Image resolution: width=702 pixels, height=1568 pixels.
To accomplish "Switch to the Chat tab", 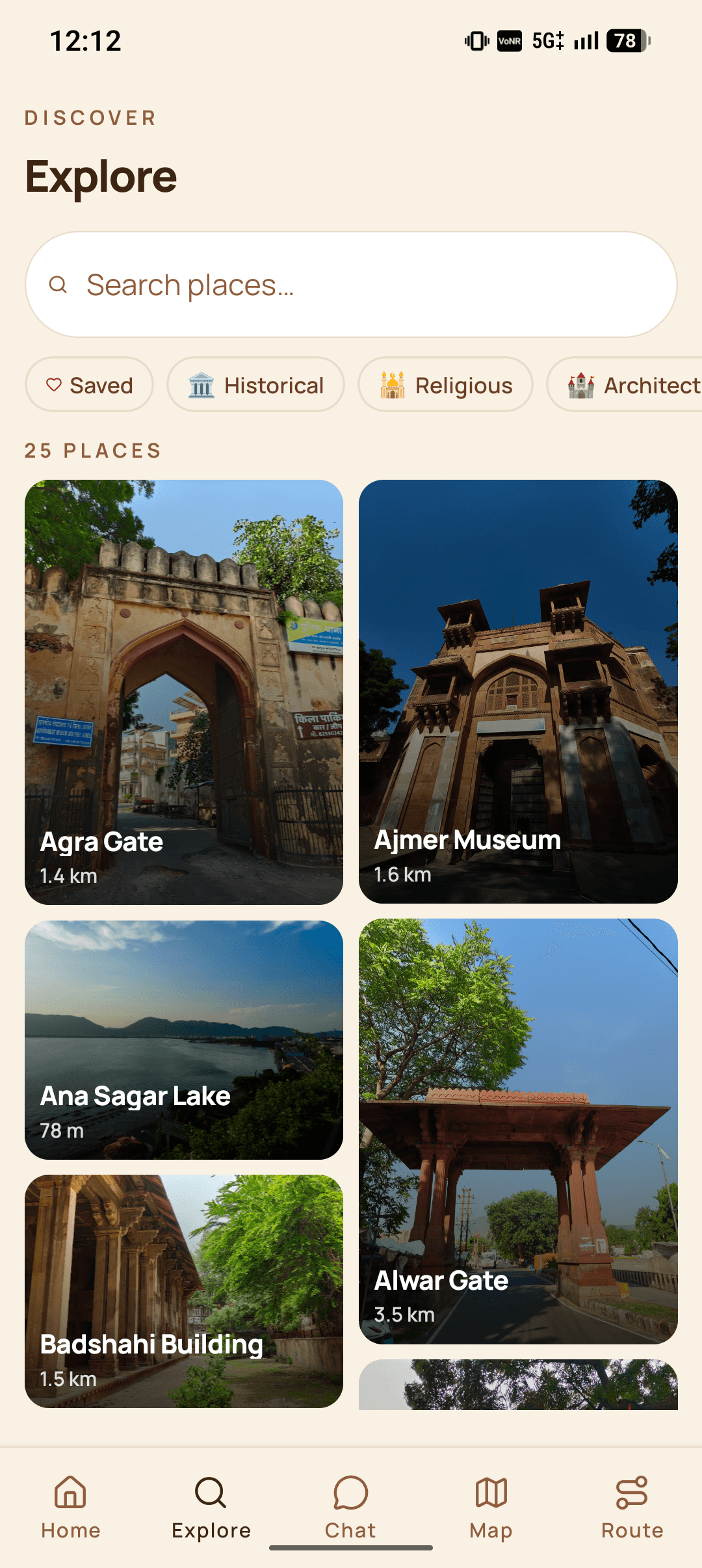I will [x=351, y=1508].
